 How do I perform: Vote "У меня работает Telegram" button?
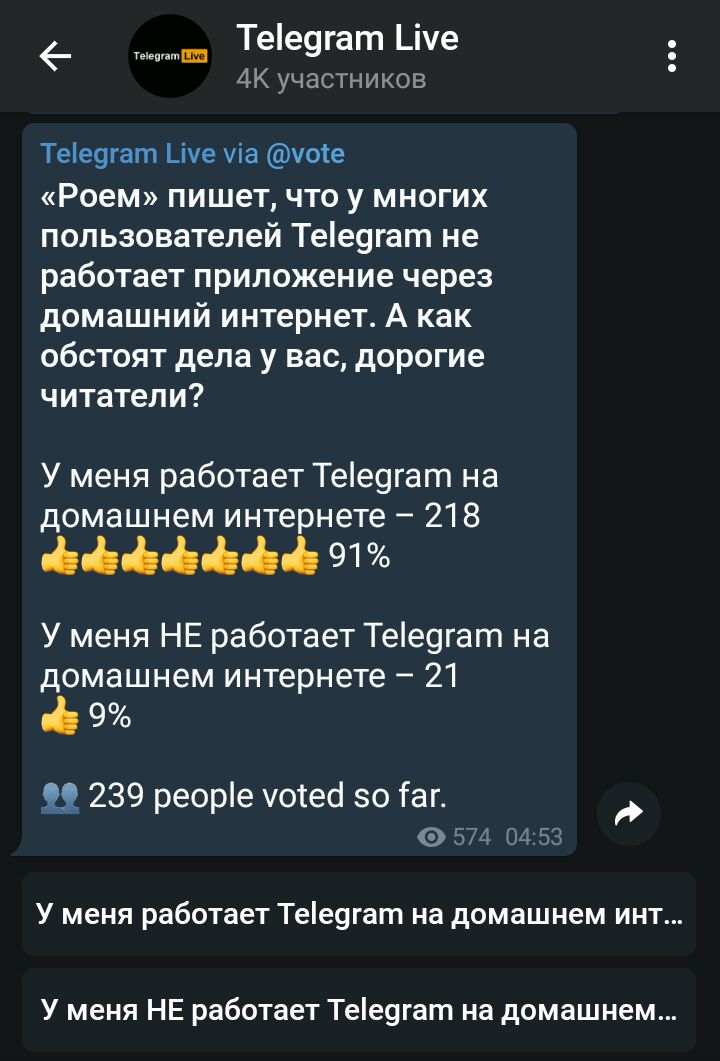coord(359,914)
